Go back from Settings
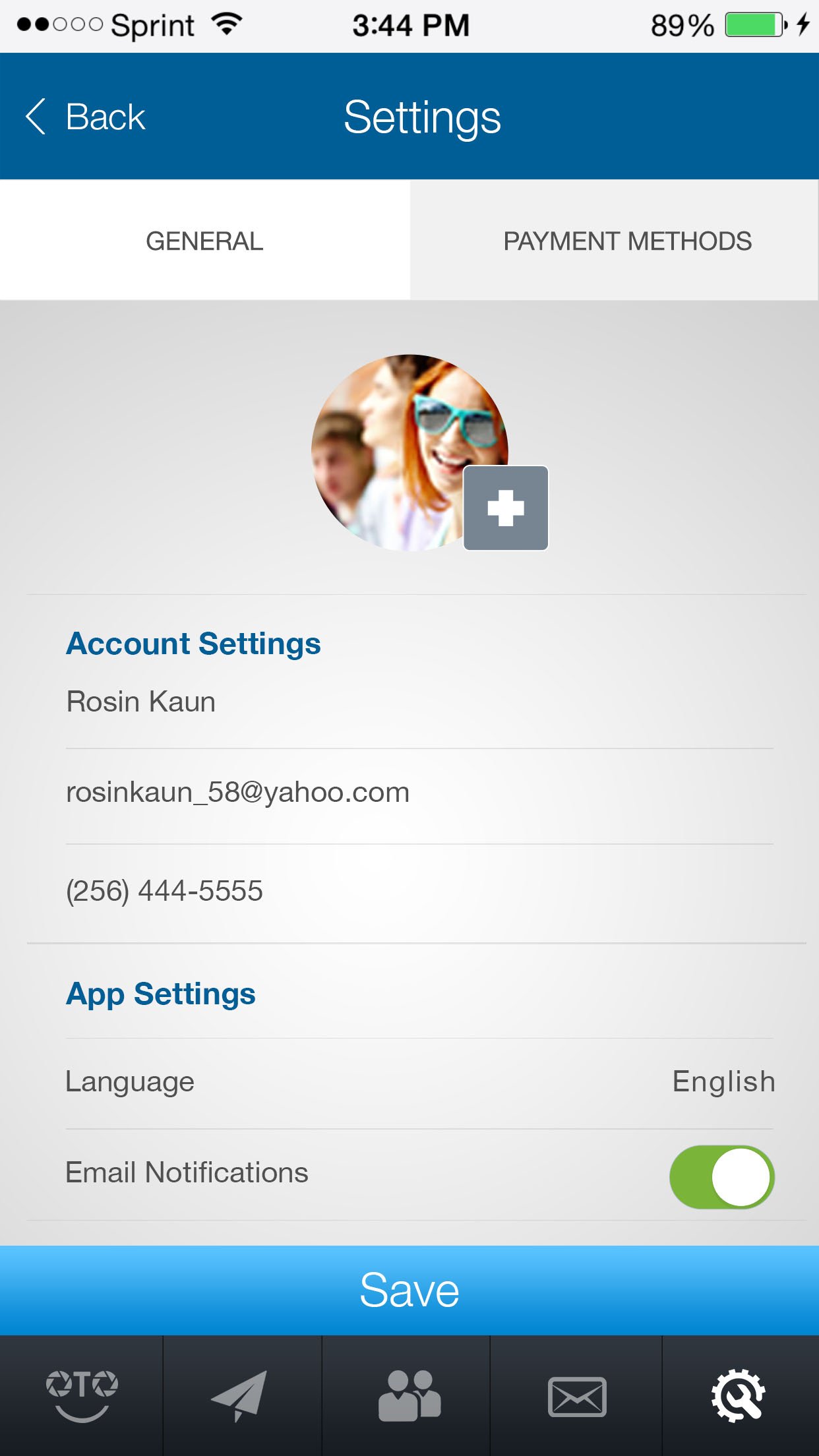Image resolution: width=819 pixels, height=1456 pixels. [85, 117]
